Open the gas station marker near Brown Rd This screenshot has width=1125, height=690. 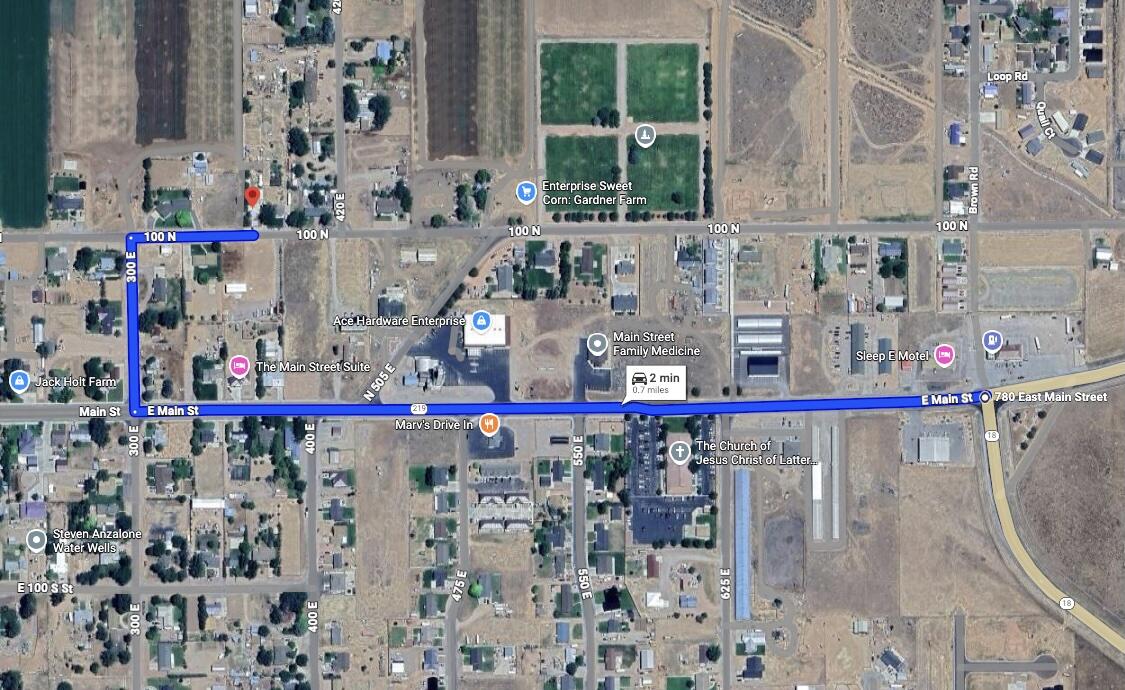993,340
